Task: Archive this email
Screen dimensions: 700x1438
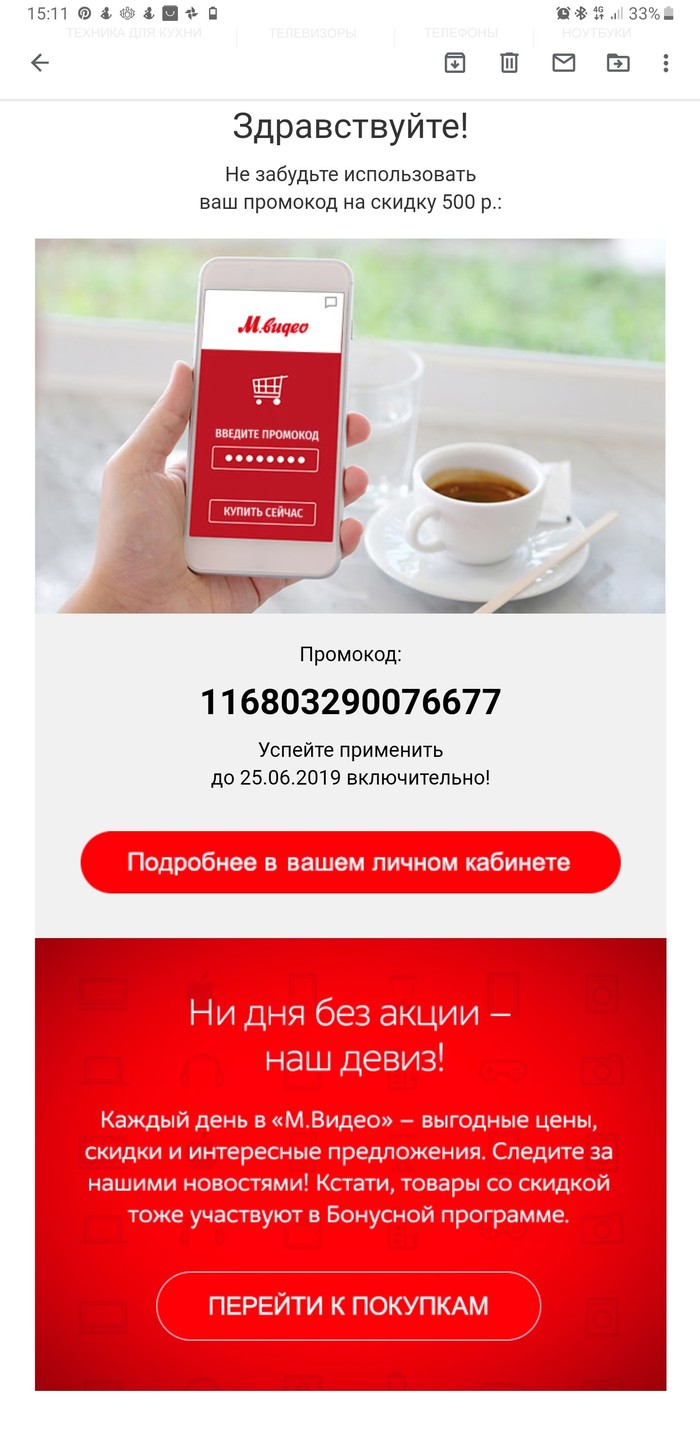Action: 455,63
